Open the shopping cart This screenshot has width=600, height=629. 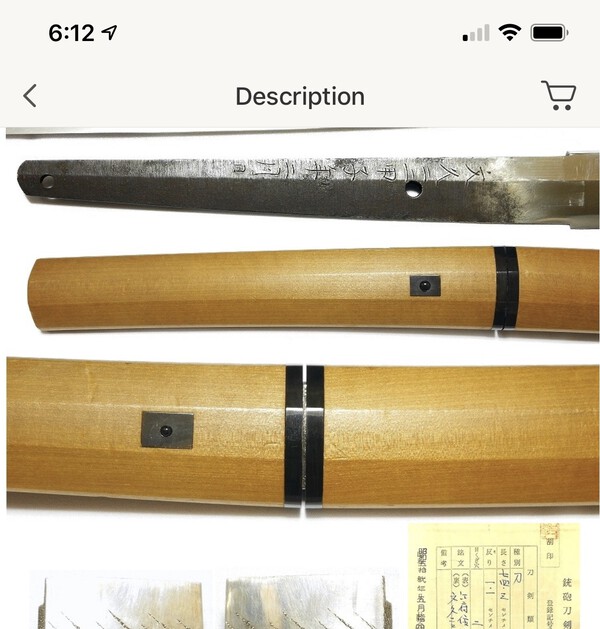[558, 95]
